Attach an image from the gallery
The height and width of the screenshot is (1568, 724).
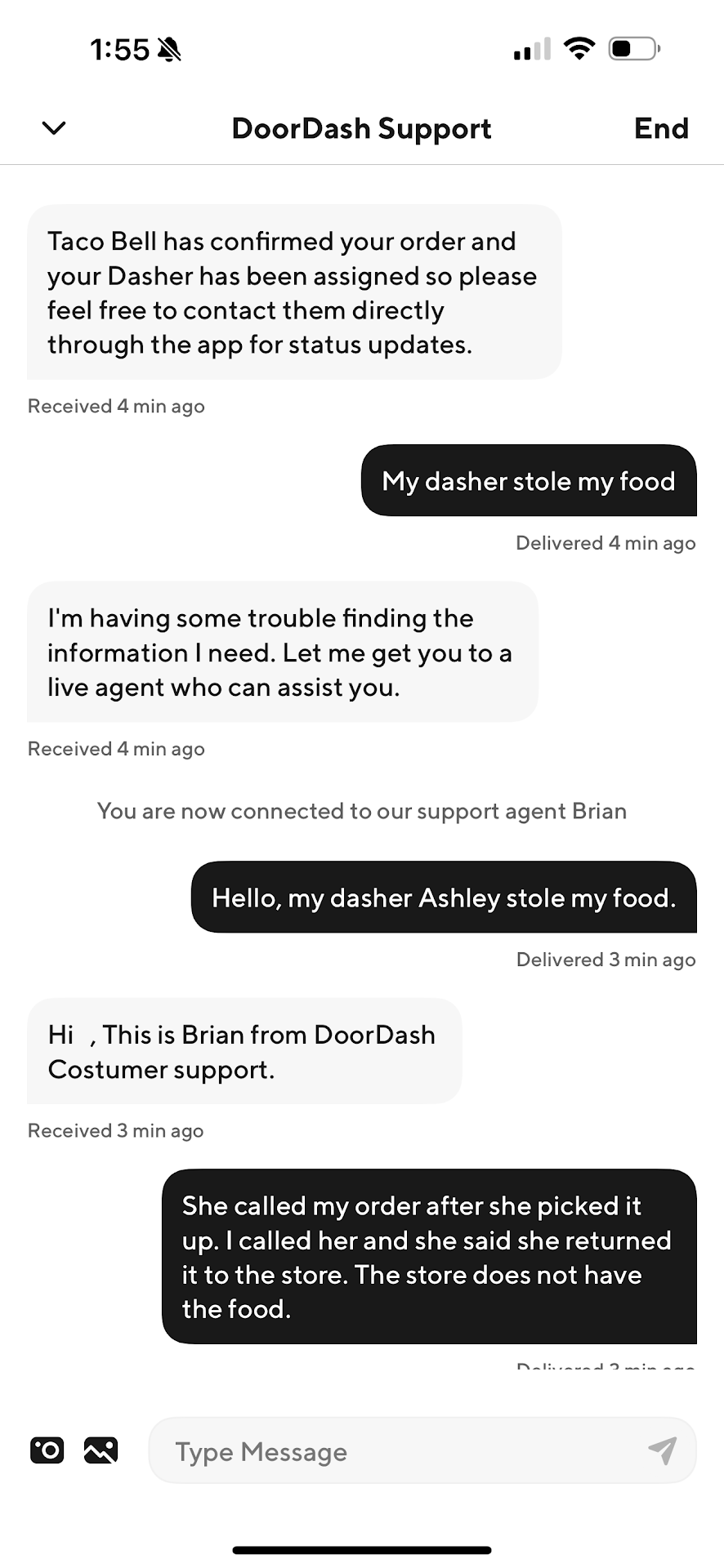[x=101, y=1450]
